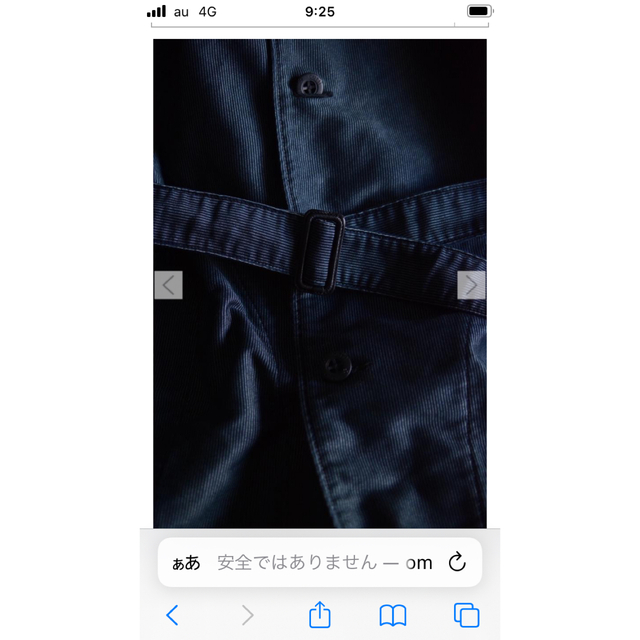Open the page settings ぁあ menu
This screenshot has height=640, width=640.
186,562
